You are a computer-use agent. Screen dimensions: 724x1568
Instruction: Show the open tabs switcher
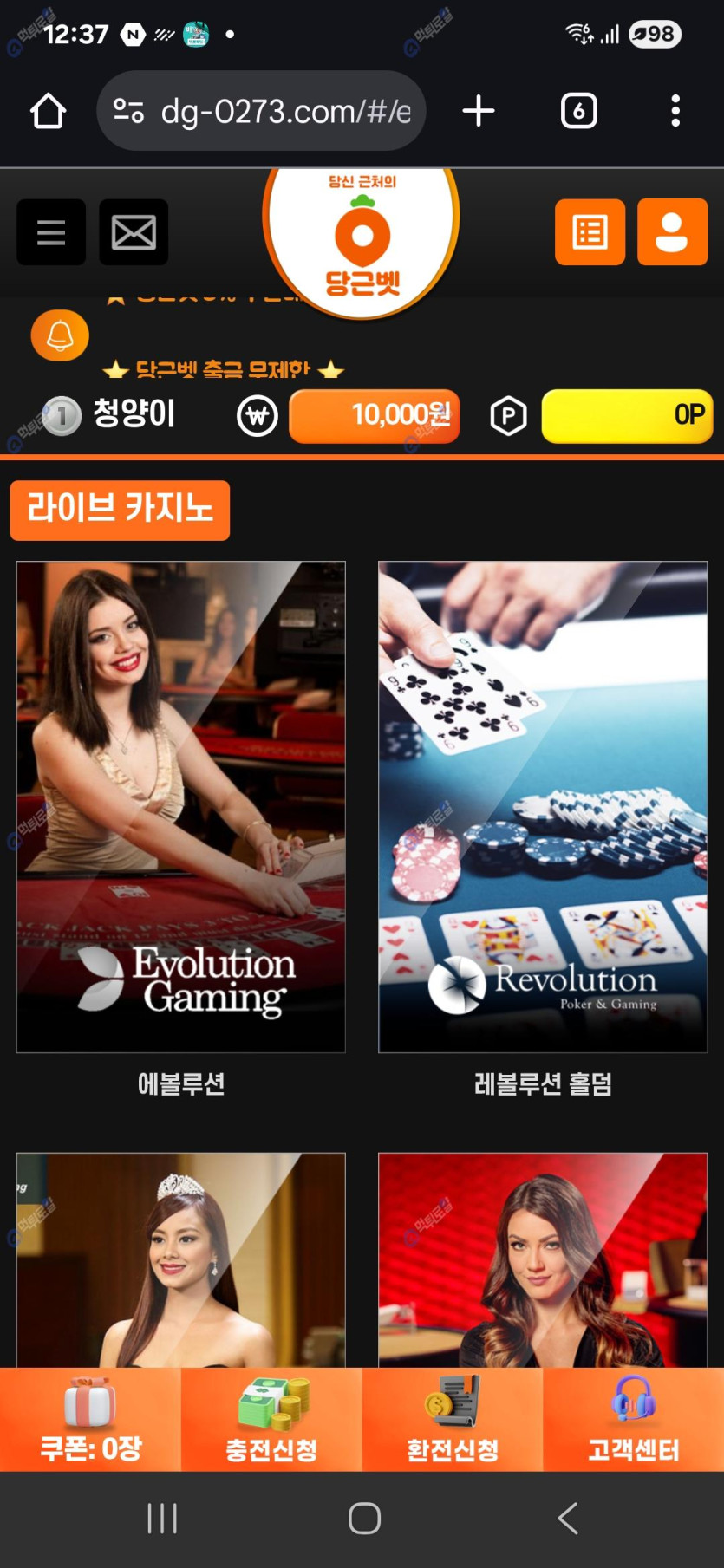click(x=579, y=111)
